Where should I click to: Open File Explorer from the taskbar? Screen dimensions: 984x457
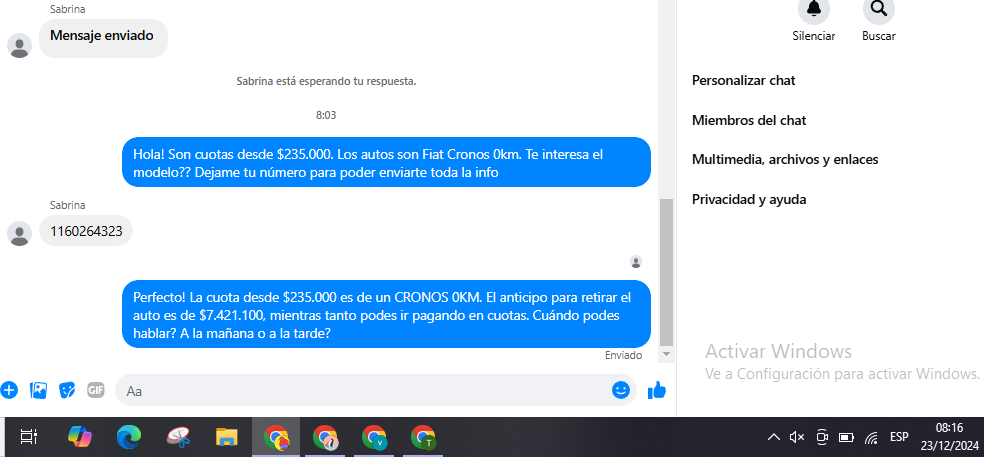click(227, 437)
